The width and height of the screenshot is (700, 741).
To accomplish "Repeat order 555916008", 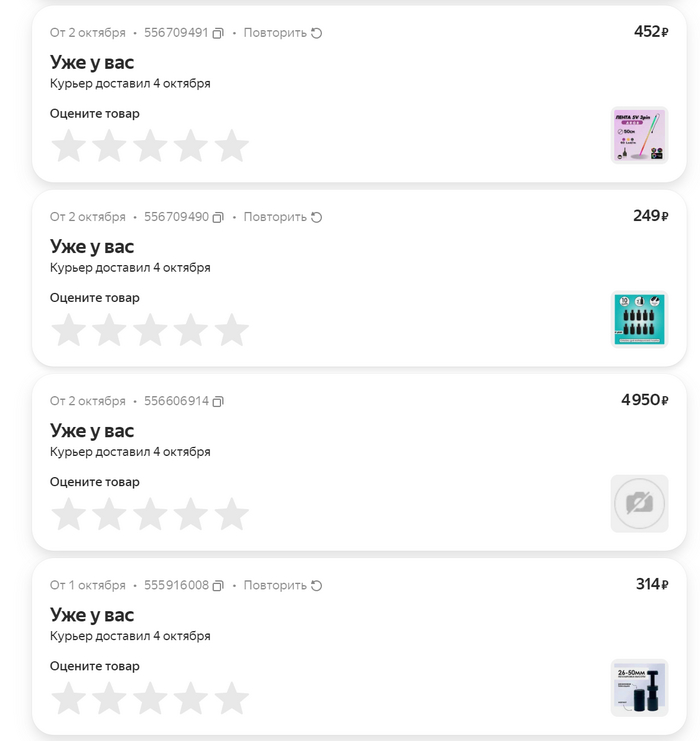I will click(x=283, y=585).
